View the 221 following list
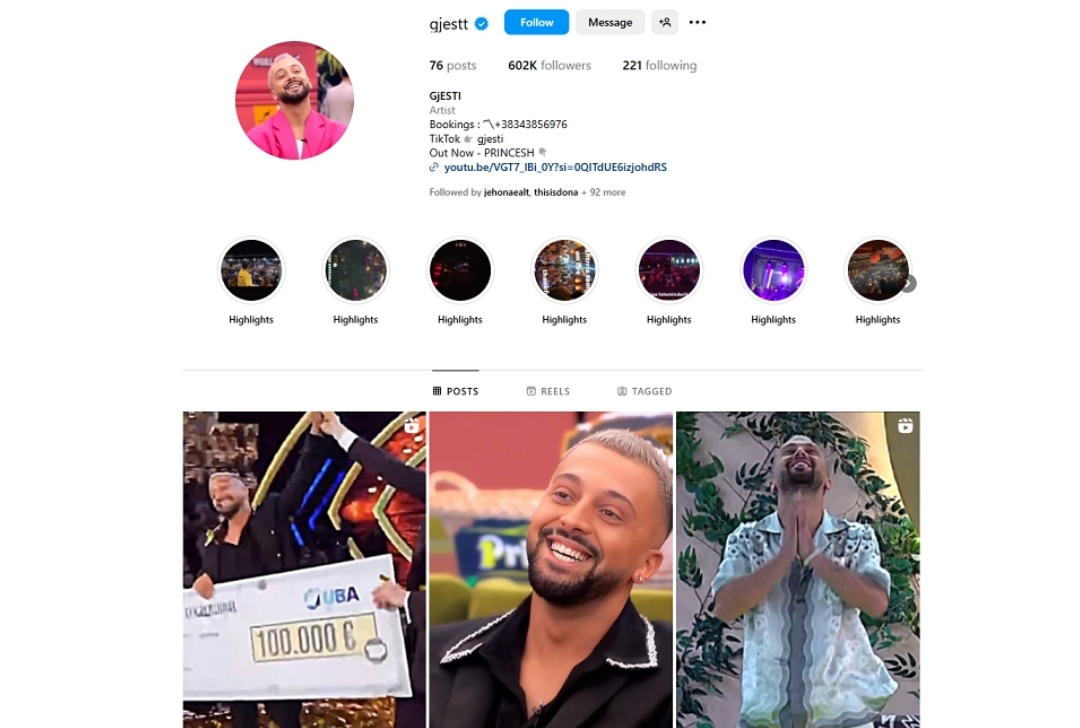Image resolution: width=1080 pixels, height=728 pixels. [659, 65]
